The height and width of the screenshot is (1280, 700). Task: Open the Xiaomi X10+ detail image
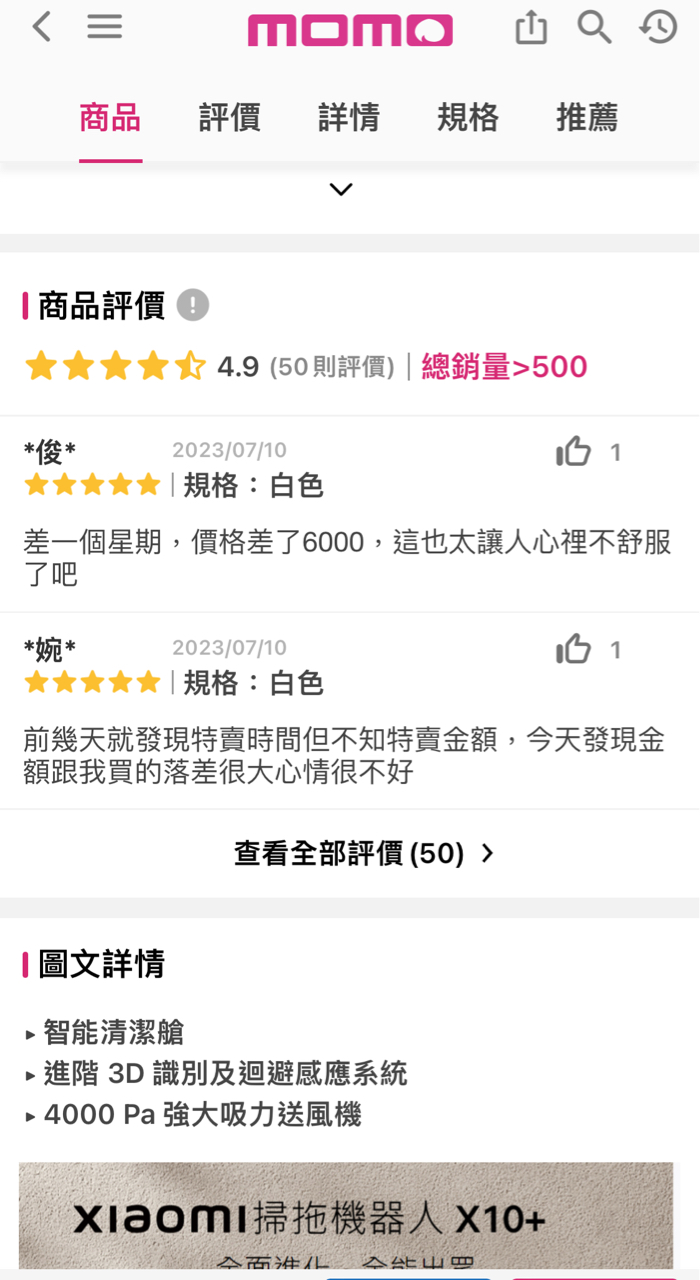pyautogui.click(x=346, y=1216)
